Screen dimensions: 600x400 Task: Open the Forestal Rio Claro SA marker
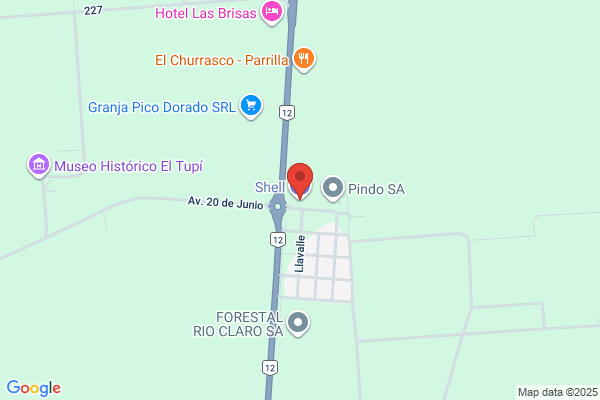pos(298,323)
